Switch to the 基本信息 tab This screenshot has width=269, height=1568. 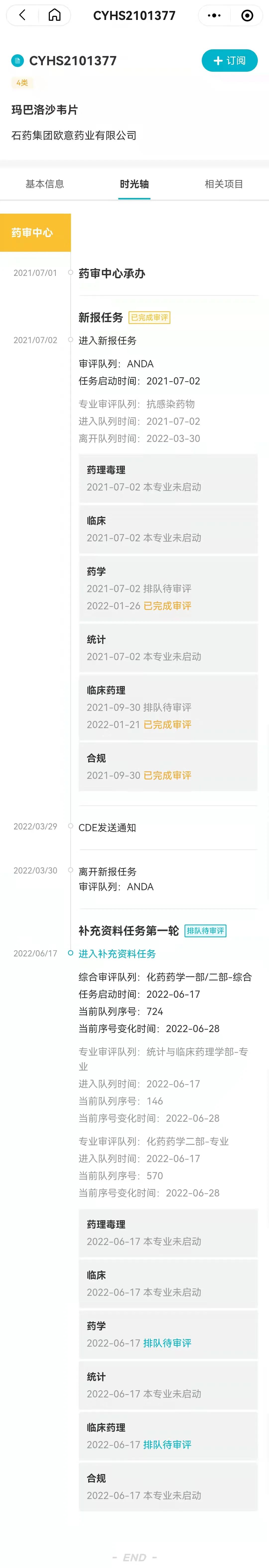coord(44,184)
